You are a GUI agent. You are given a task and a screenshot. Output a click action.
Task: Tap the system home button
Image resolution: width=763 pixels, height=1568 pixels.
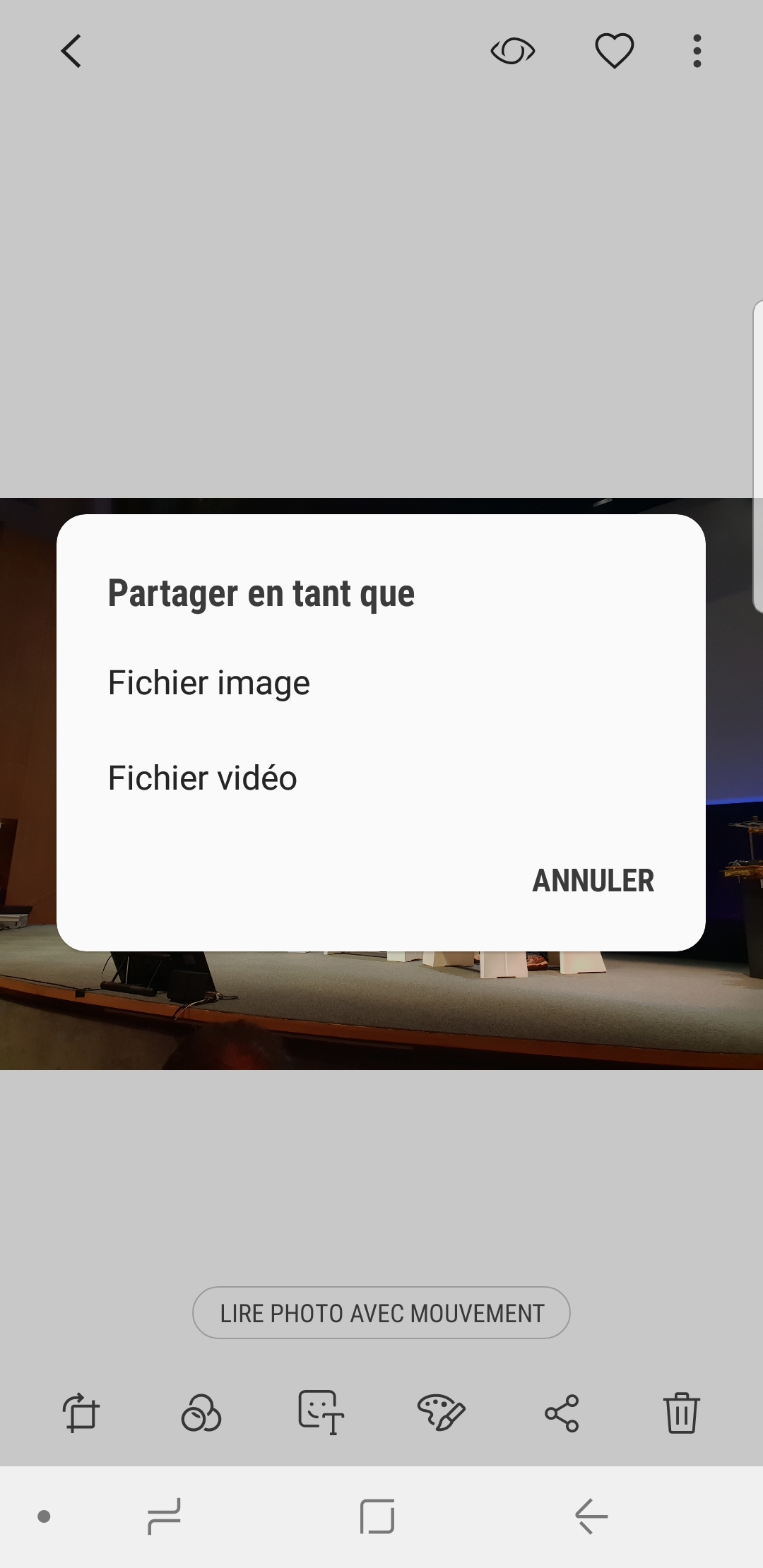click(x=377, y=1516)
